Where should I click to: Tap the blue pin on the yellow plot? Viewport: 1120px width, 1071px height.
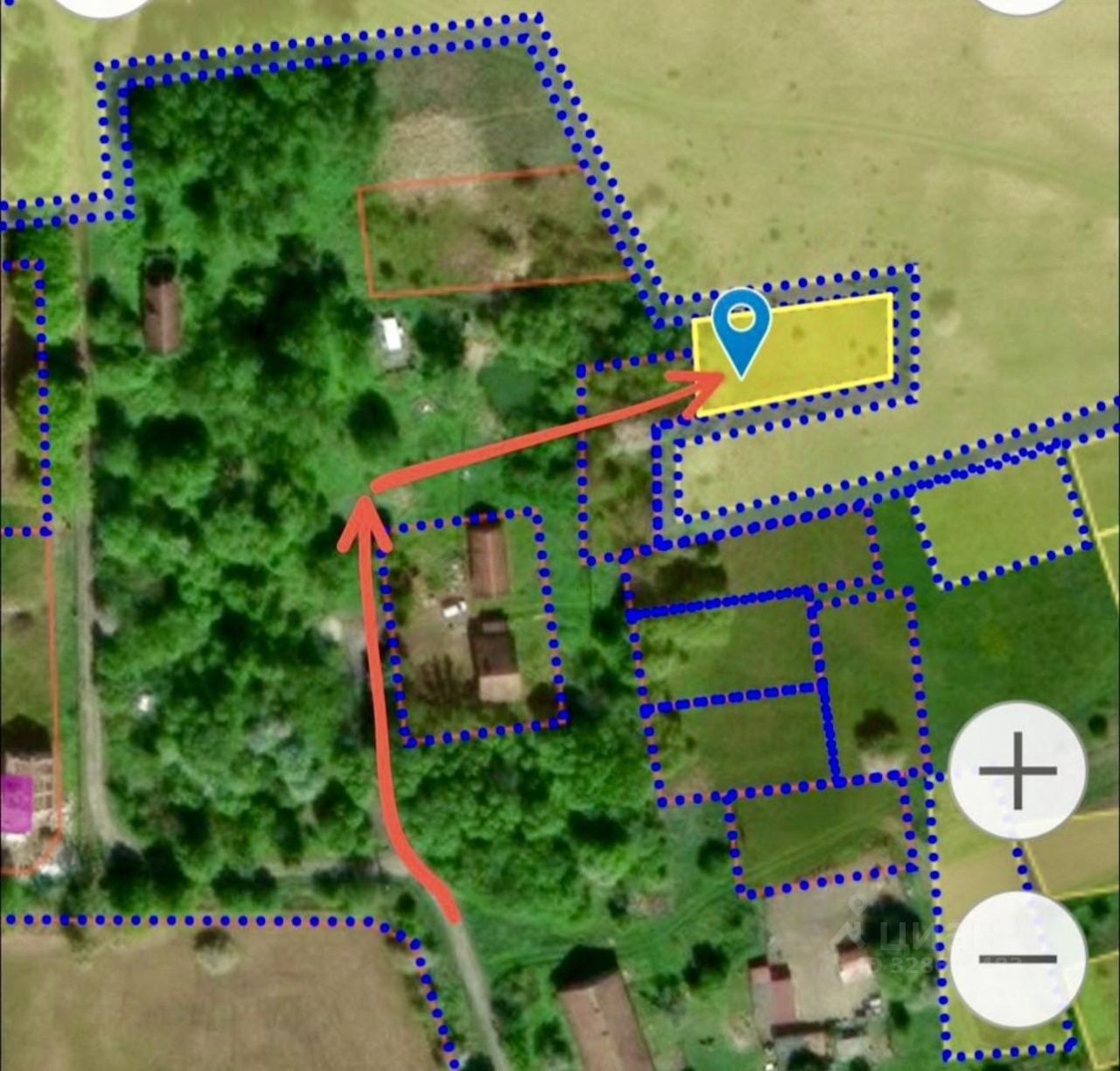coord(741,325)
